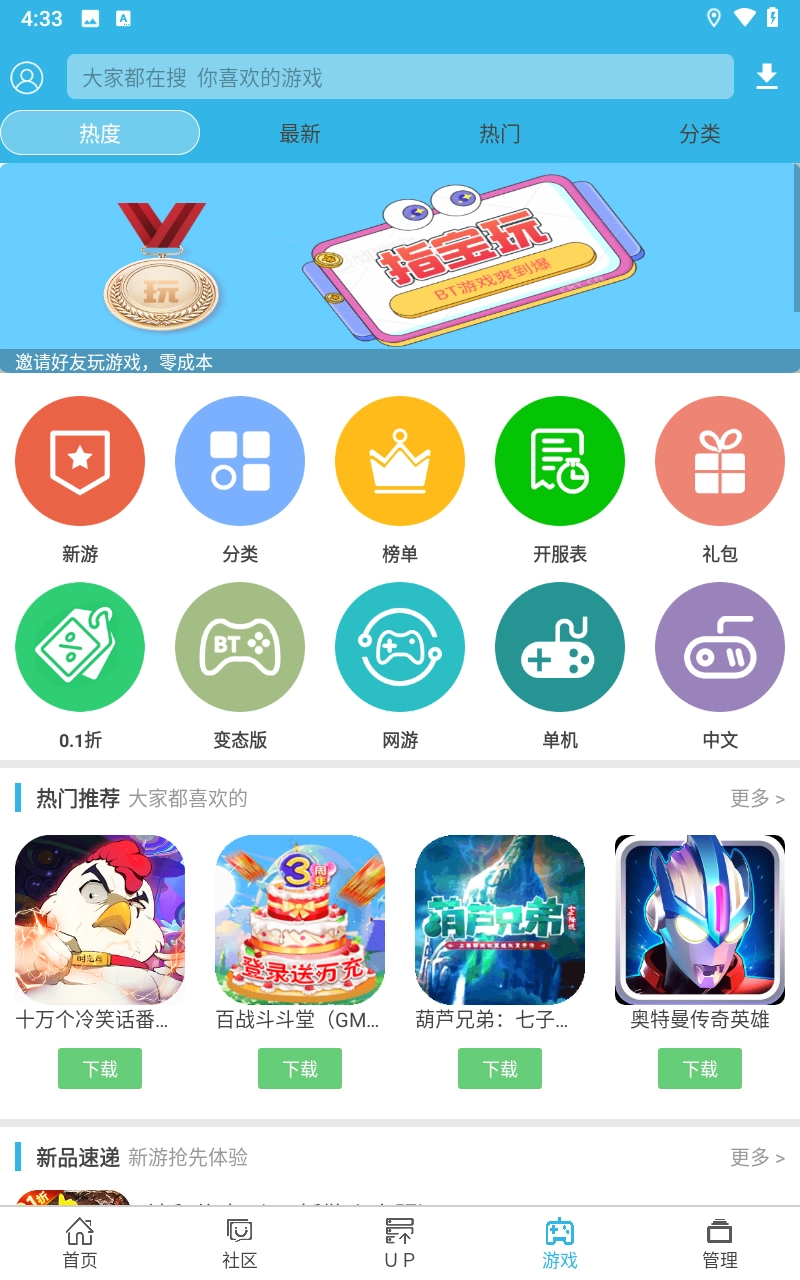Screen dimensions: 800x1280
Task: Open 更多 link for 热门推荐 section
Action: coord(757,799)
